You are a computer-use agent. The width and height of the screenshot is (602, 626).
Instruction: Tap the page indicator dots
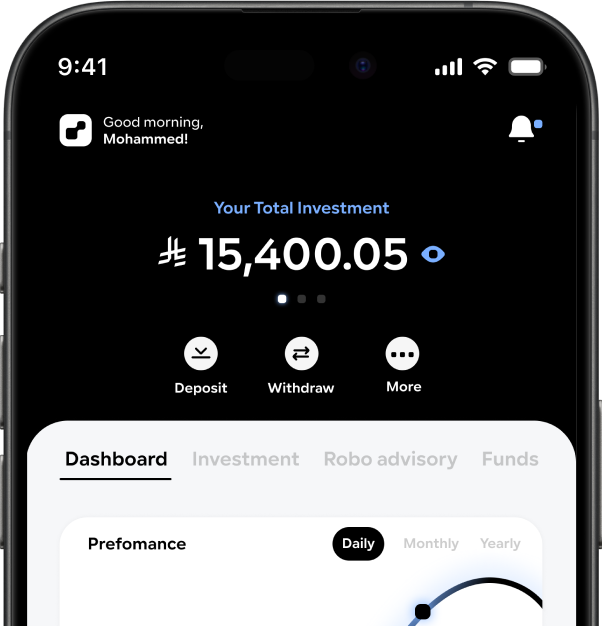(301, 298)
